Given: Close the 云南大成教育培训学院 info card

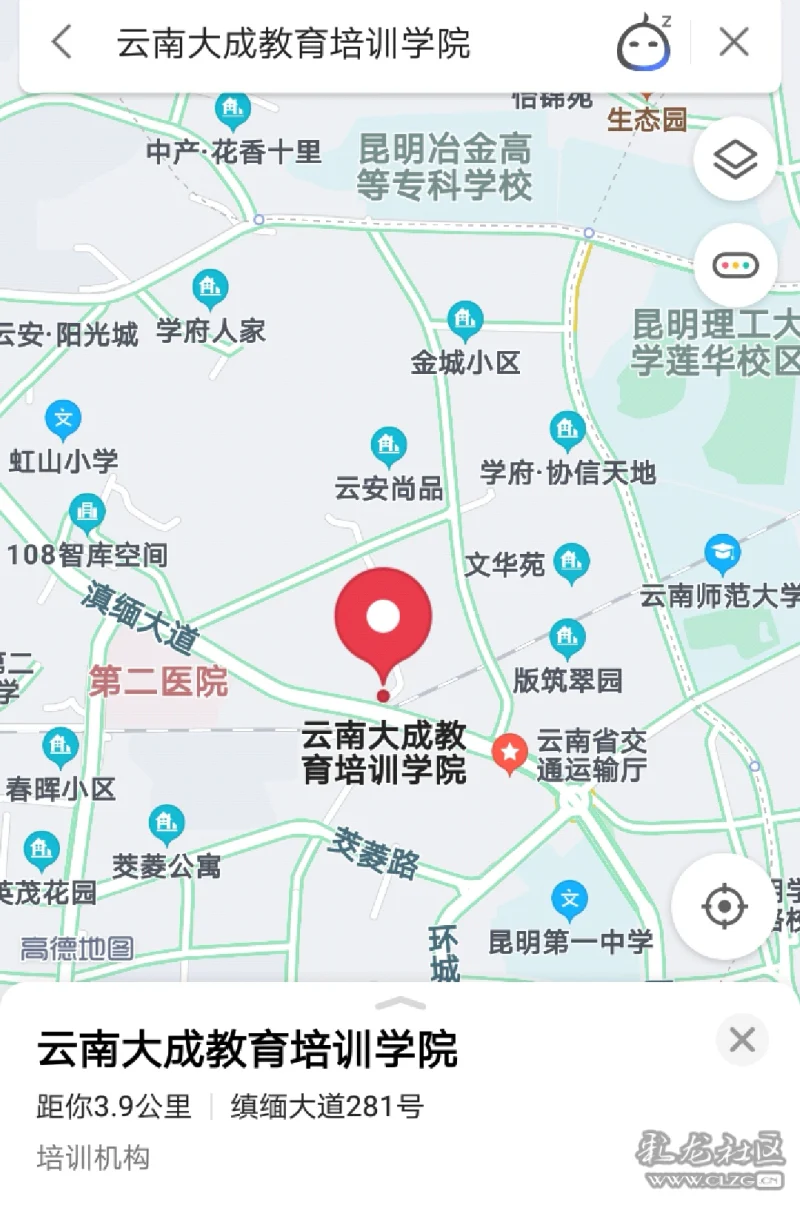Looking at the screenshot, I should [x=742, y=1040].
